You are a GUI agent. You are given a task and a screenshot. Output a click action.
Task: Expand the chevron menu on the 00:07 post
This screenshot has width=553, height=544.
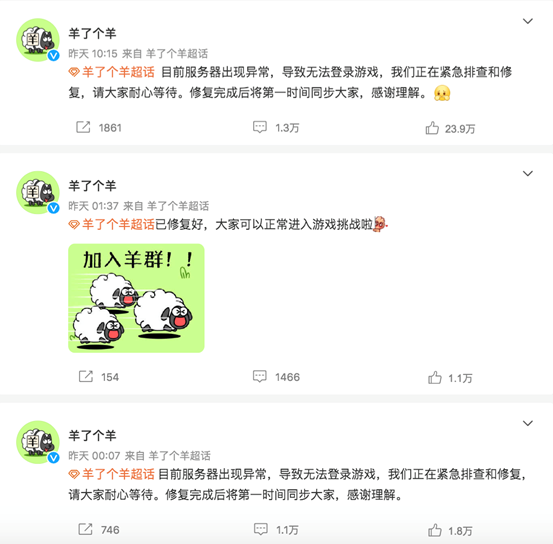point(527,423)
